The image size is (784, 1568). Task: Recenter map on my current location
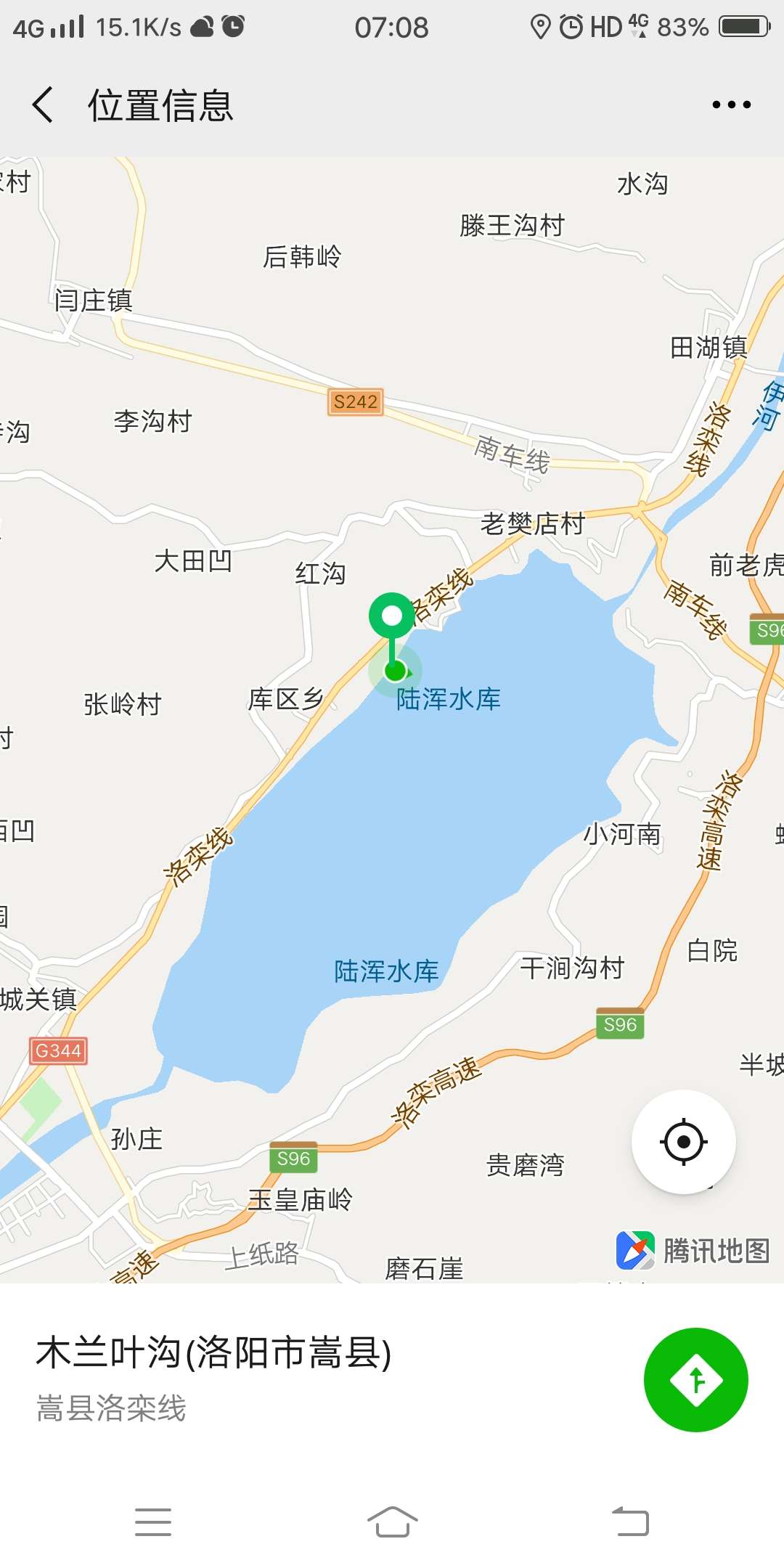tap(684, 1142)
